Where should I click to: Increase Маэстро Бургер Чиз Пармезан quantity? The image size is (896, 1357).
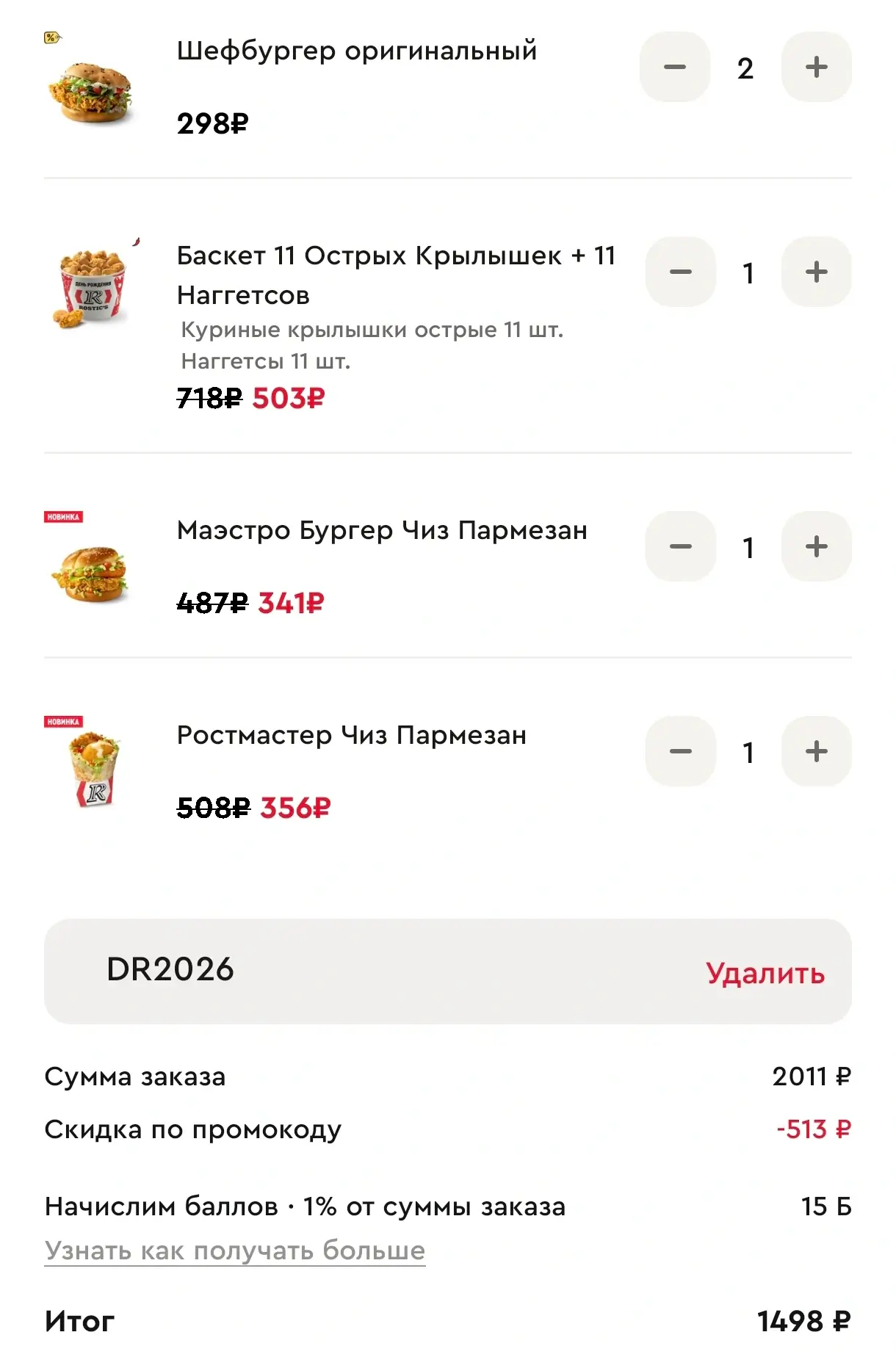(816, 547)
